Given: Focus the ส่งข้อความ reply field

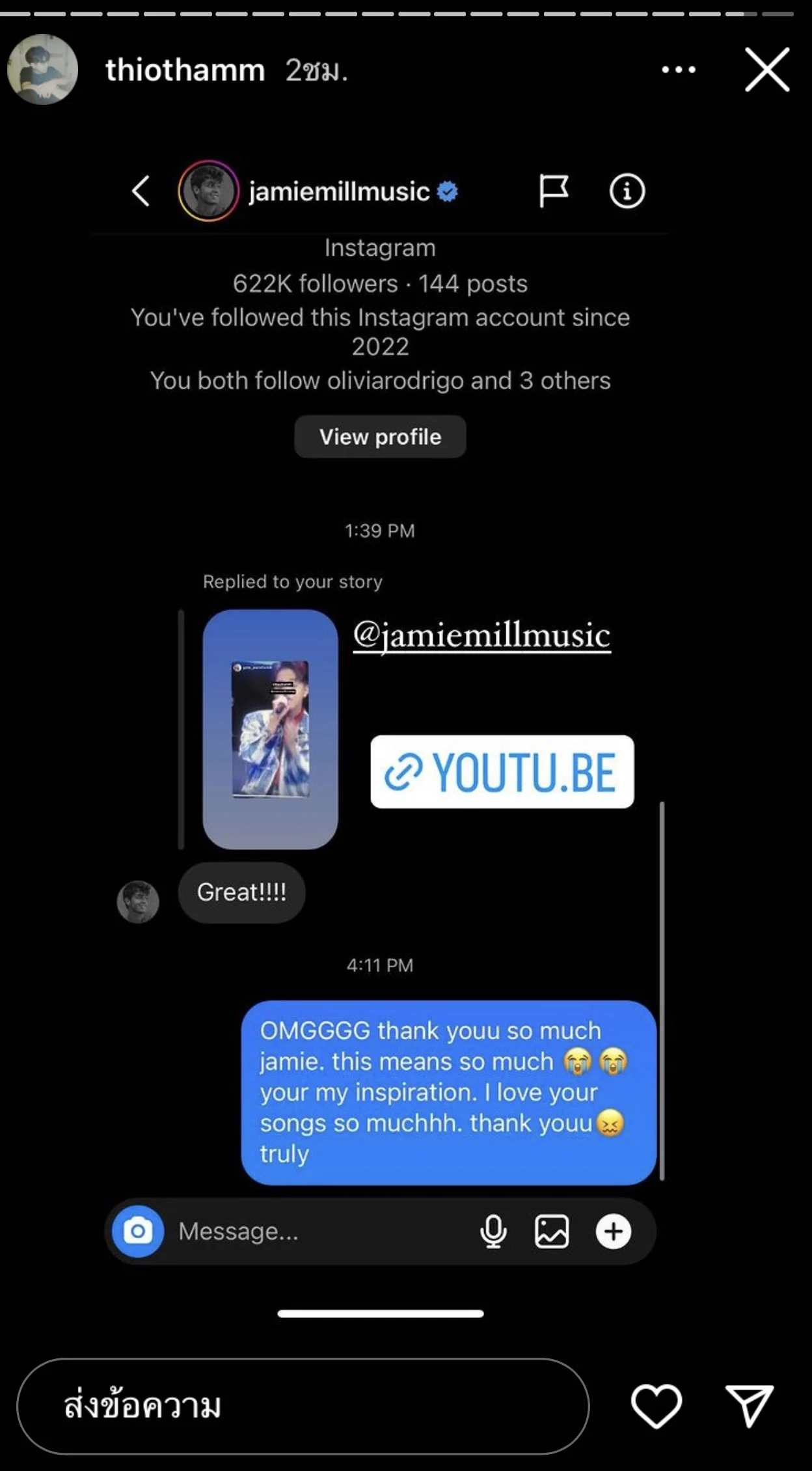Looking at the screenshot, I should (x=303, y=1405).
